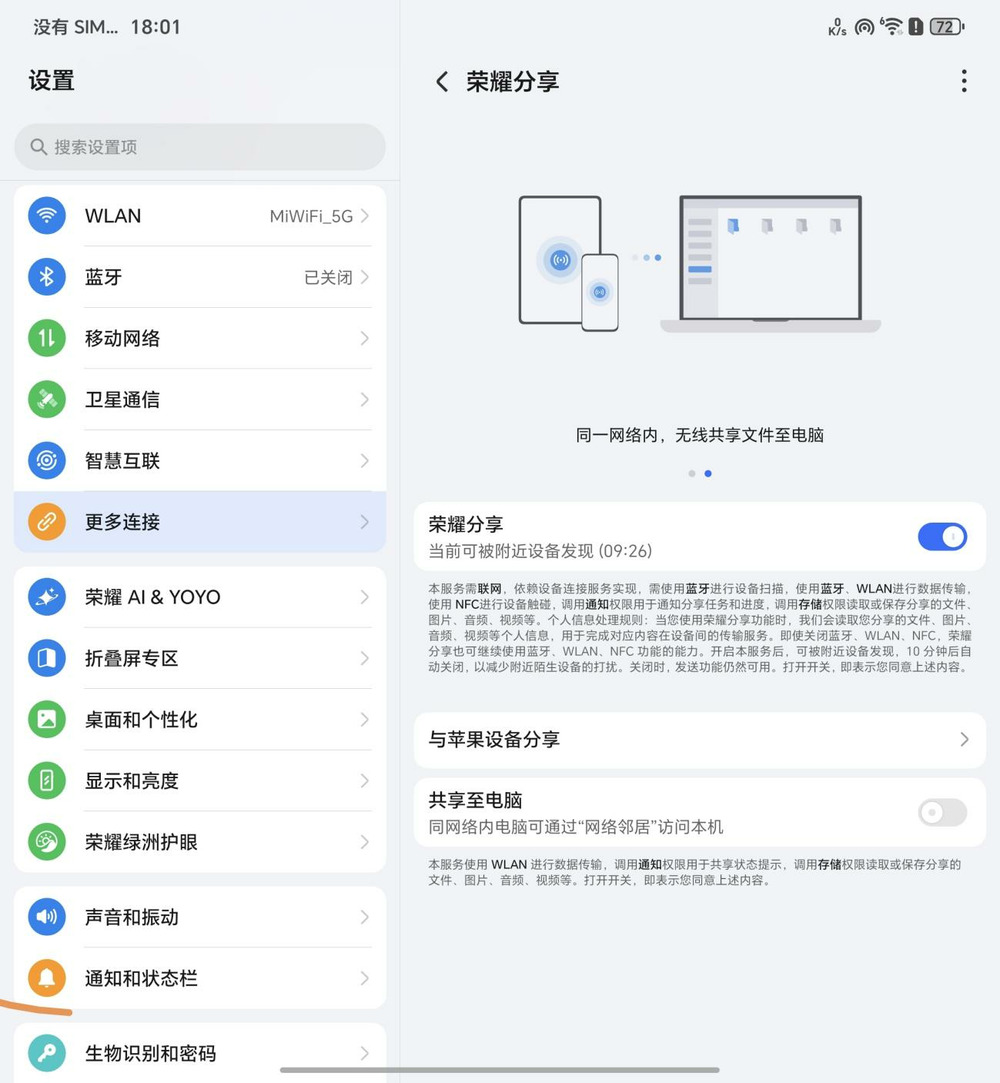Open 折叠屏专区 settings
This screenshot has height=1083, width=1000.
click(200, 658)
